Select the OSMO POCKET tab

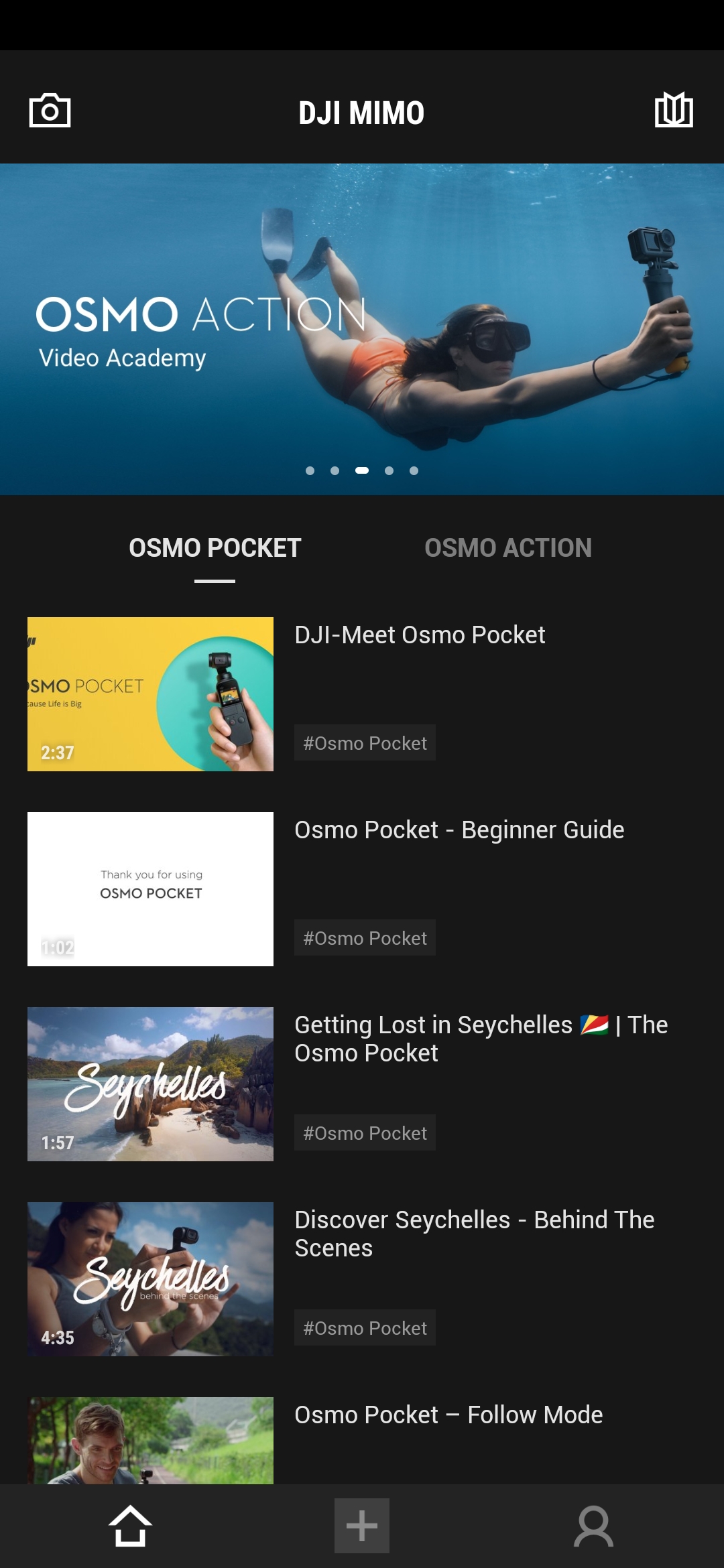(x=215, y=548)
